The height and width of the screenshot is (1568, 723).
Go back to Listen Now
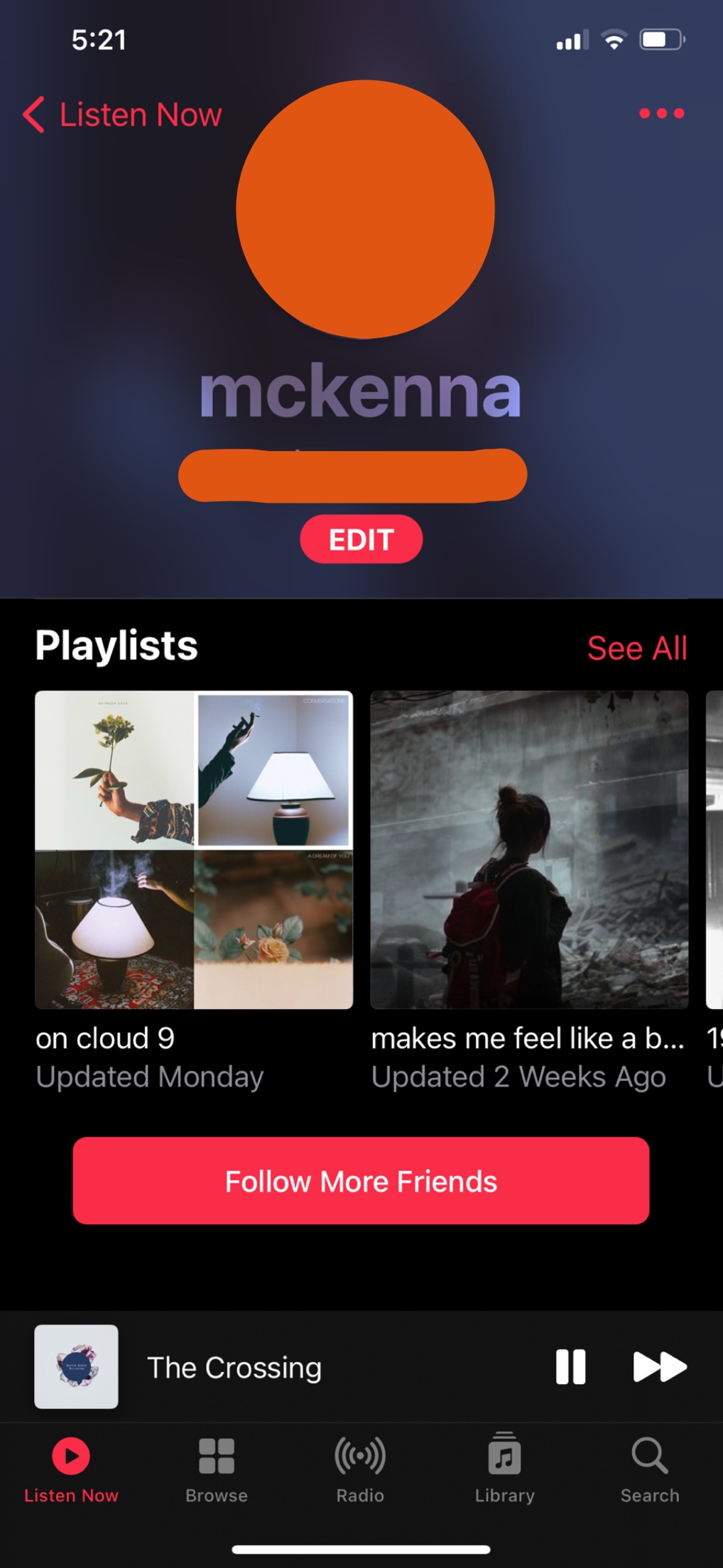point(122,114)
